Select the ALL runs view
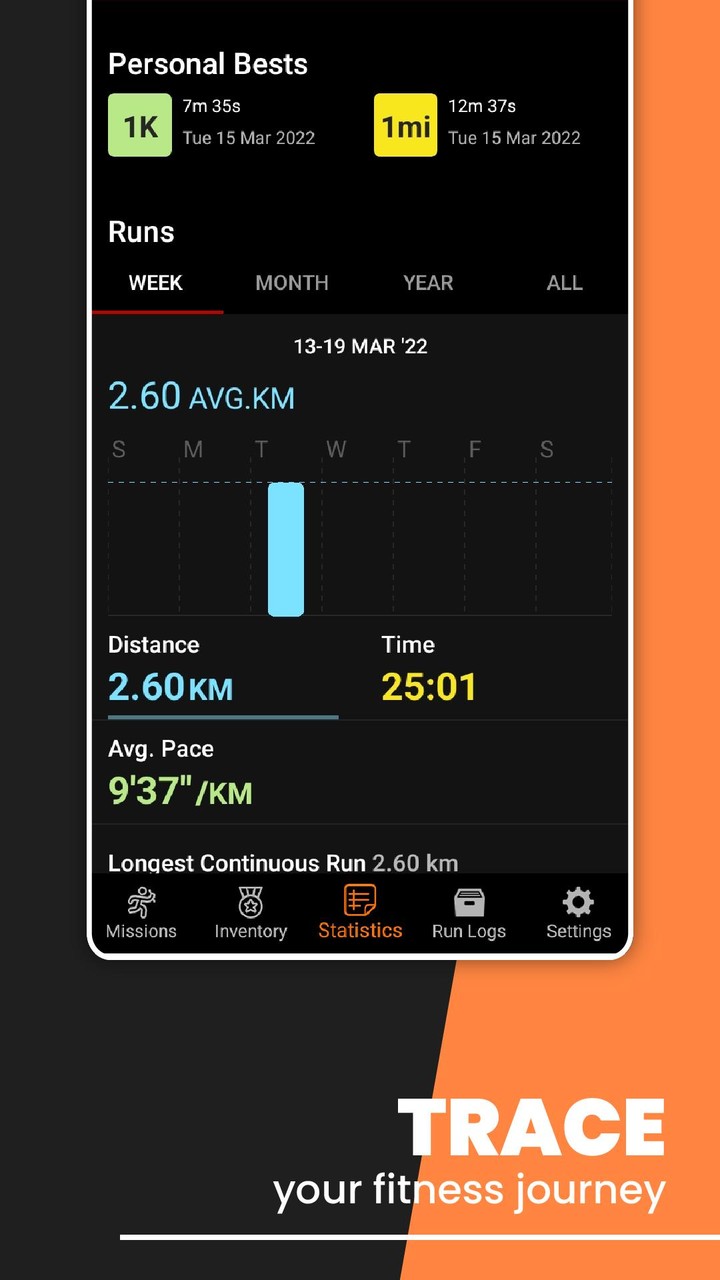 563,283
